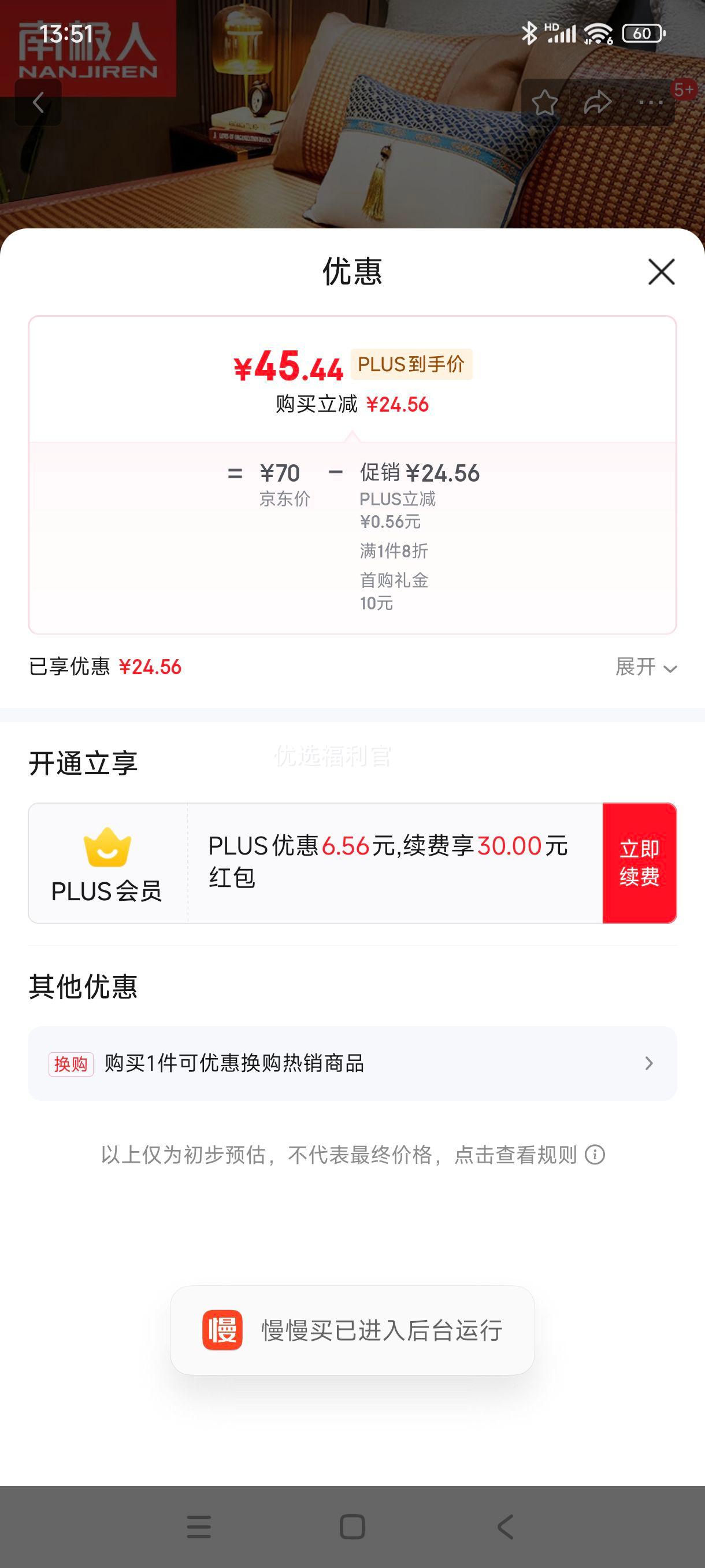Image resolution: width=705 pixels, height=1568 pixels.
Task: Tap the PLUS到手价 price label
Action: (x=412, y=365)
